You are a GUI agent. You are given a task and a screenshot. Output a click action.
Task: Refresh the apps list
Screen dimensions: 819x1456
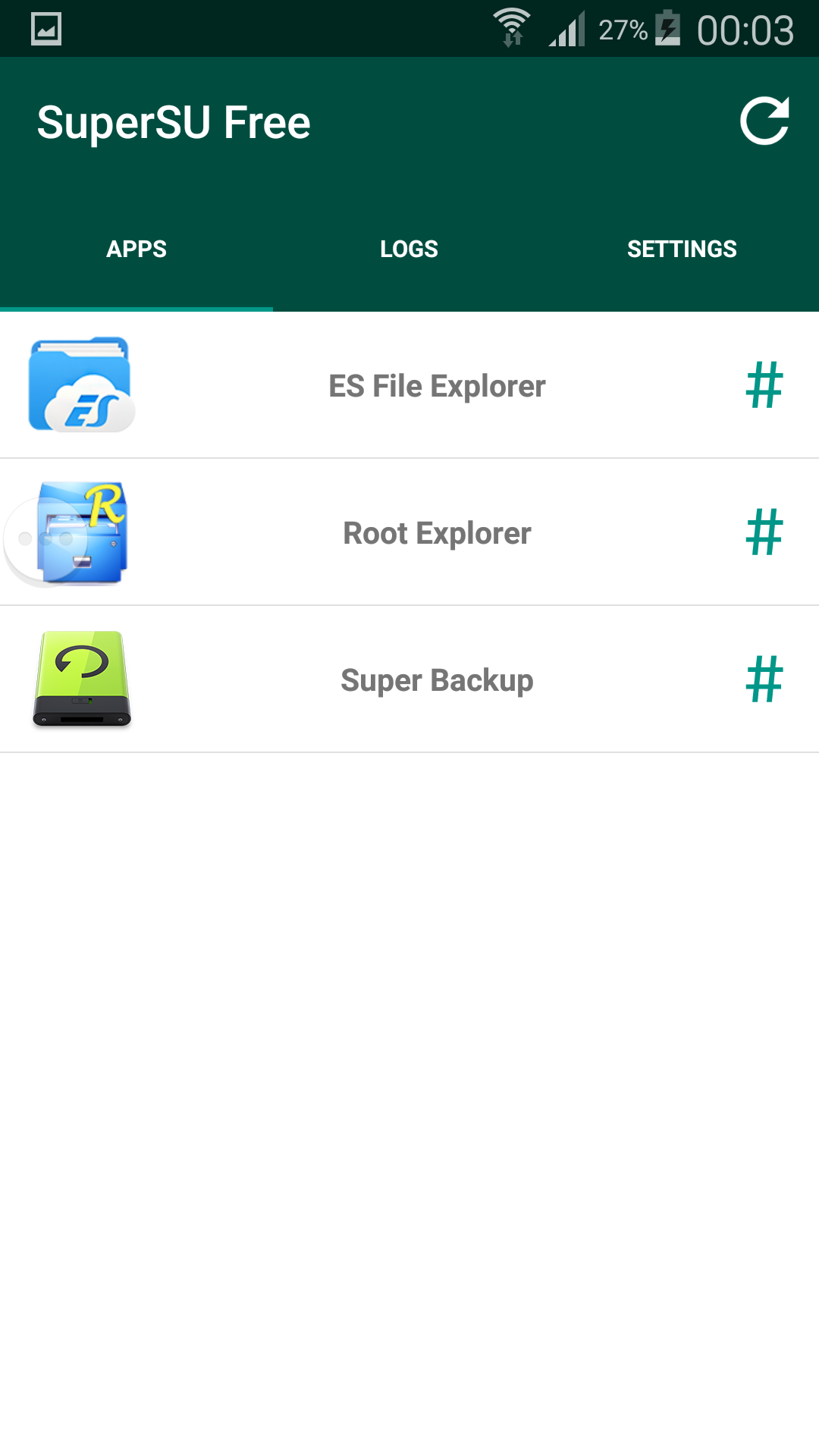click(x=764, y=121)
